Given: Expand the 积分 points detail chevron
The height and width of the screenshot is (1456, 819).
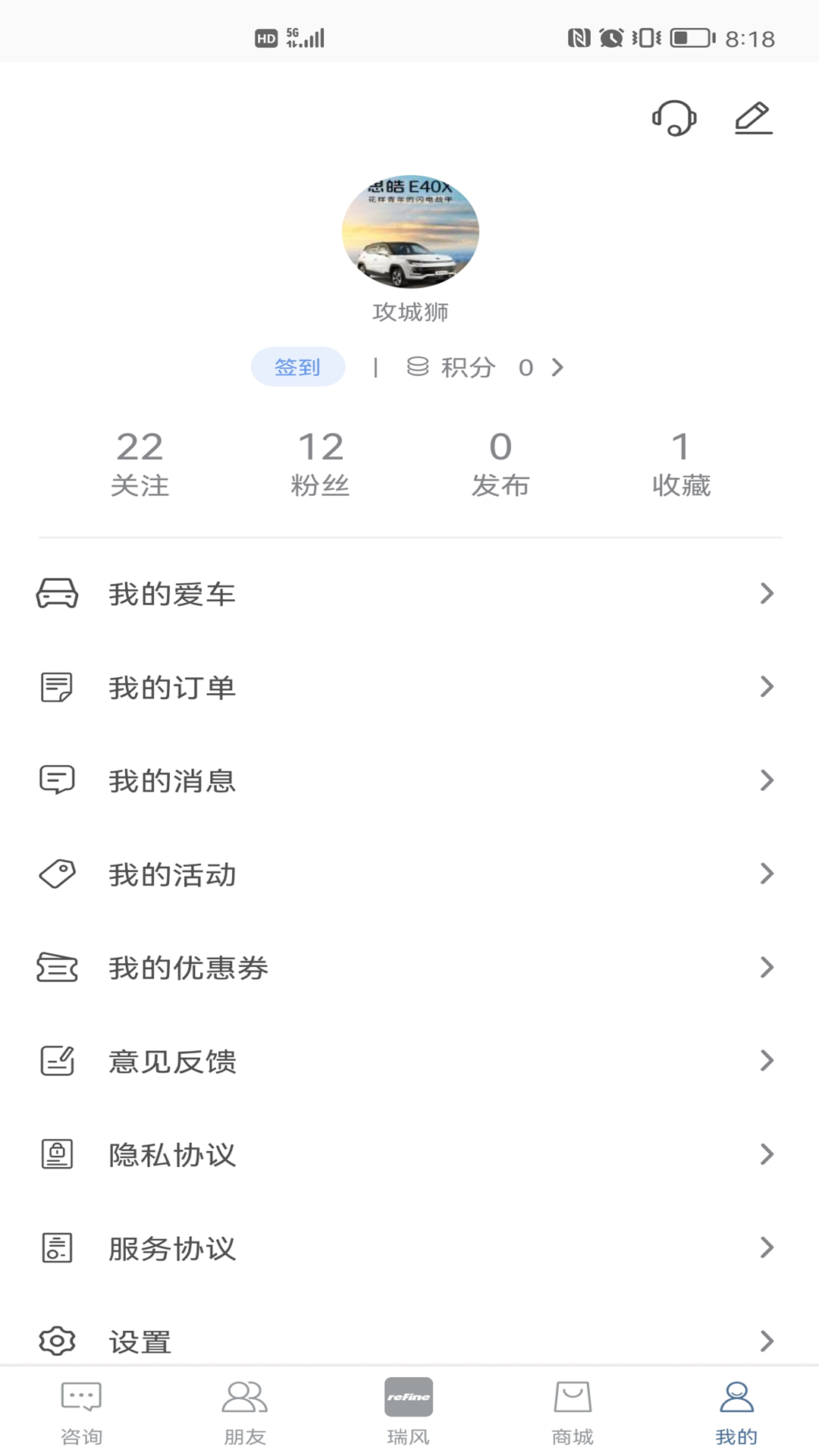Looking at the screenshot, I should tap(558, 367).
